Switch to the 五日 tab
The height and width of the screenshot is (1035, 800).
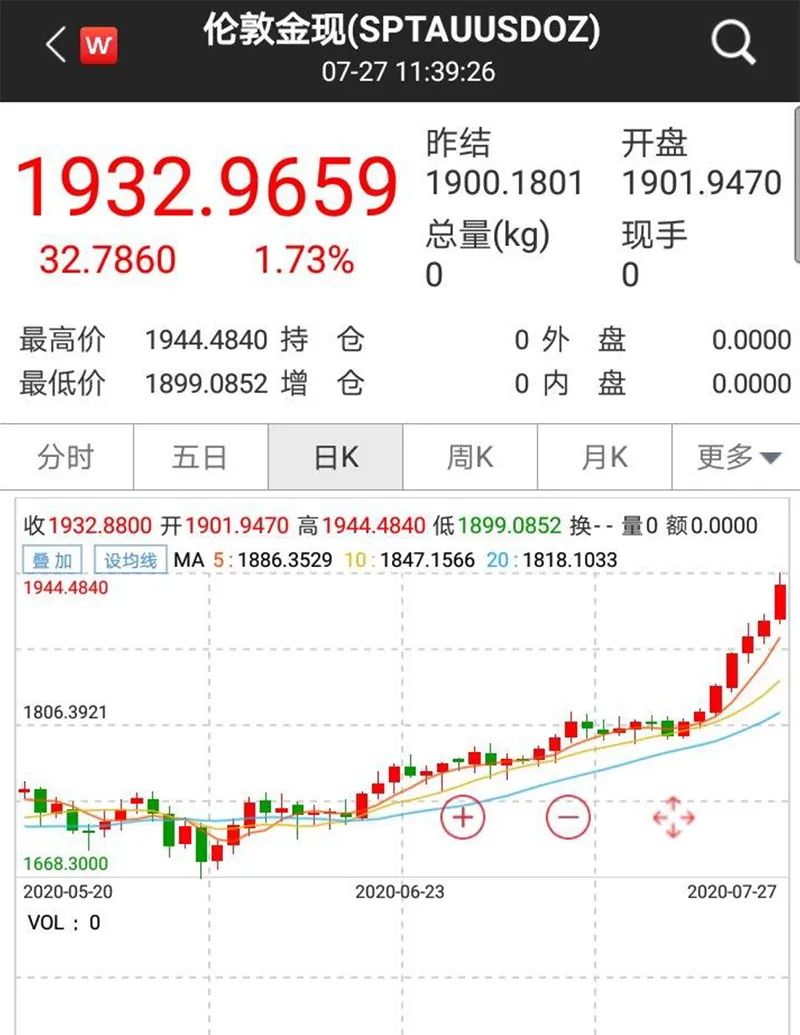200,458
